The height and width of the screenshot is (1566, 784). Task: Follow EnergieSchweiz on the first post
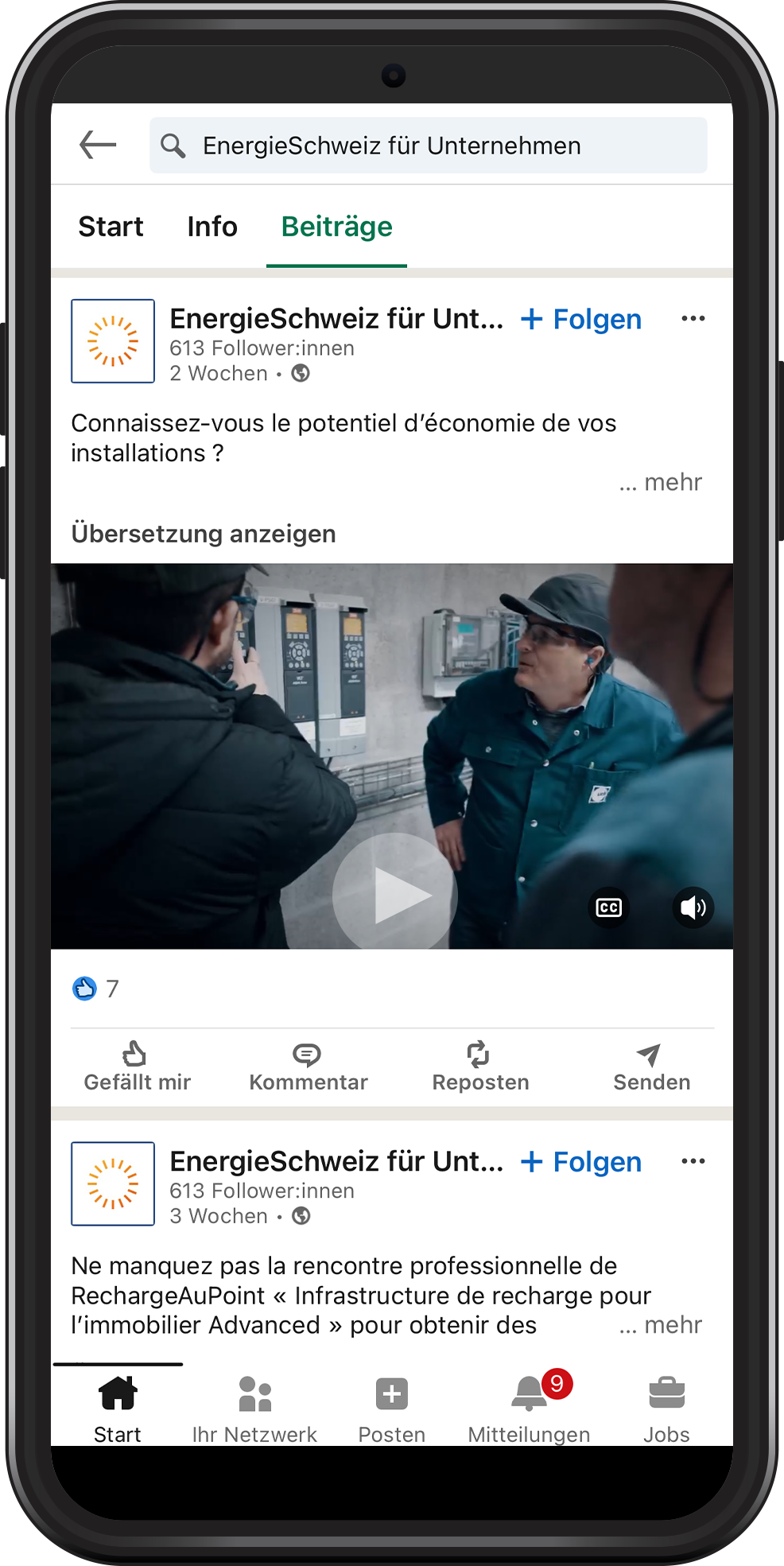coord(581,319)
